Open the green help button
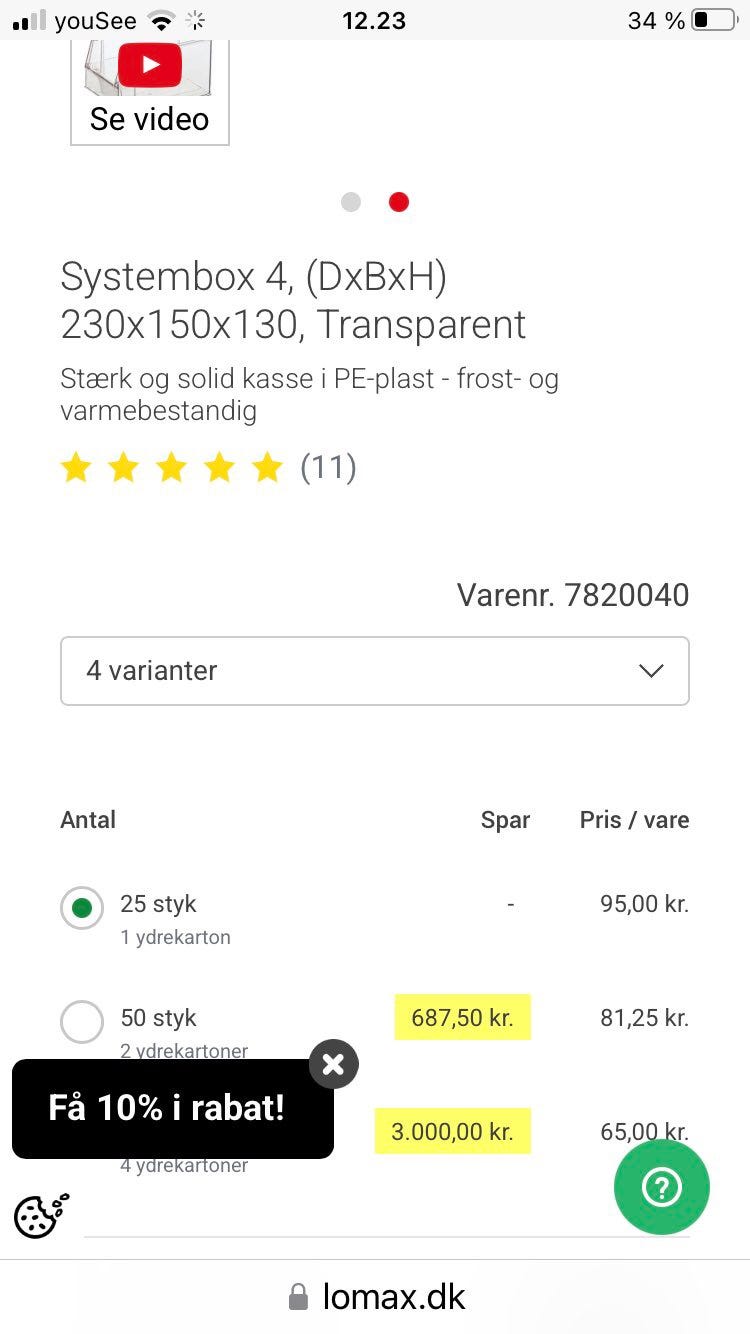 (661, 1187)
